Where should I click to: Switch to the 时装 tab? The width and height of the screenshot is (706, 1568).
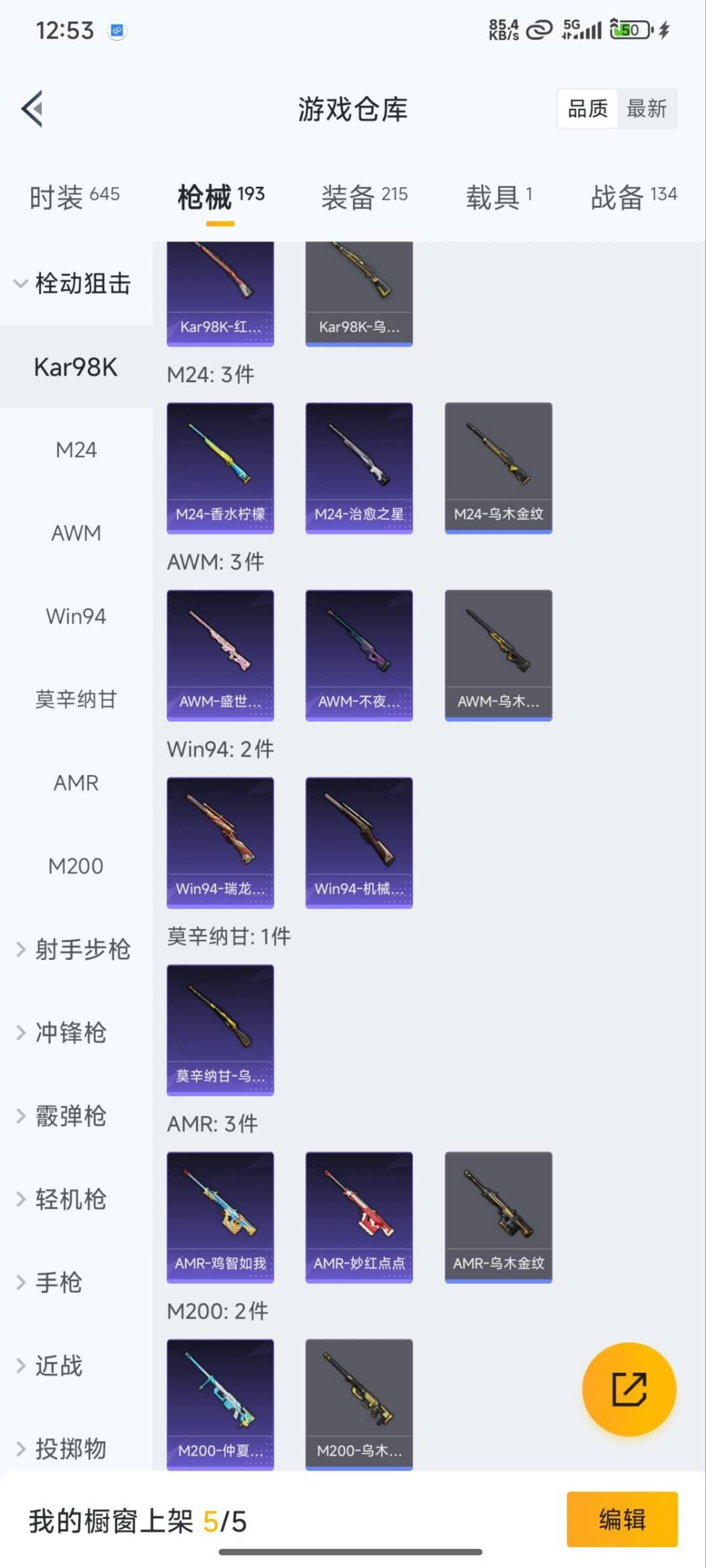75,197
